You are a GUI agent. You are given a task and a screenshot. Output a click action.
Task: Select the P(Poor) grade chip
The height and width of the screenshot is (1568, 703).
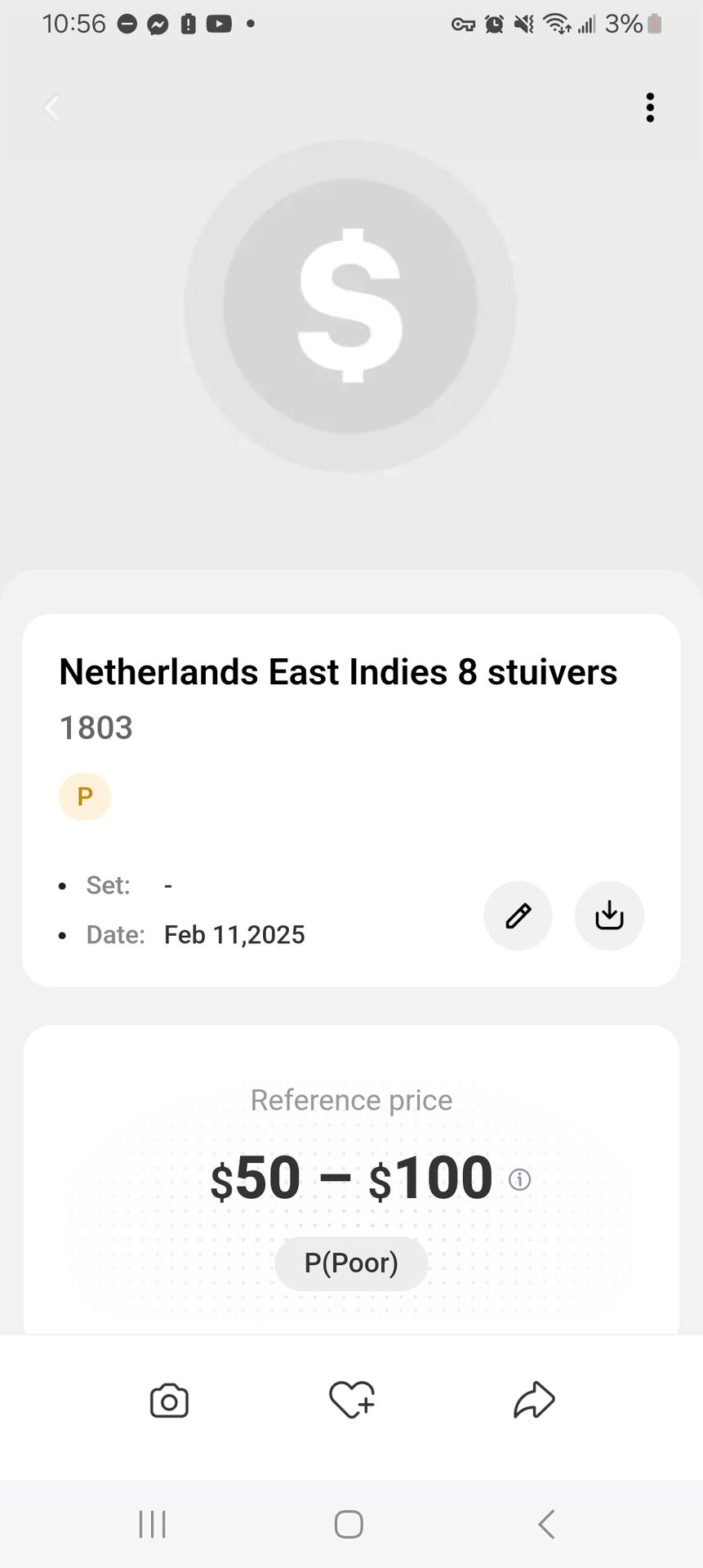(x=351, y=1263)
